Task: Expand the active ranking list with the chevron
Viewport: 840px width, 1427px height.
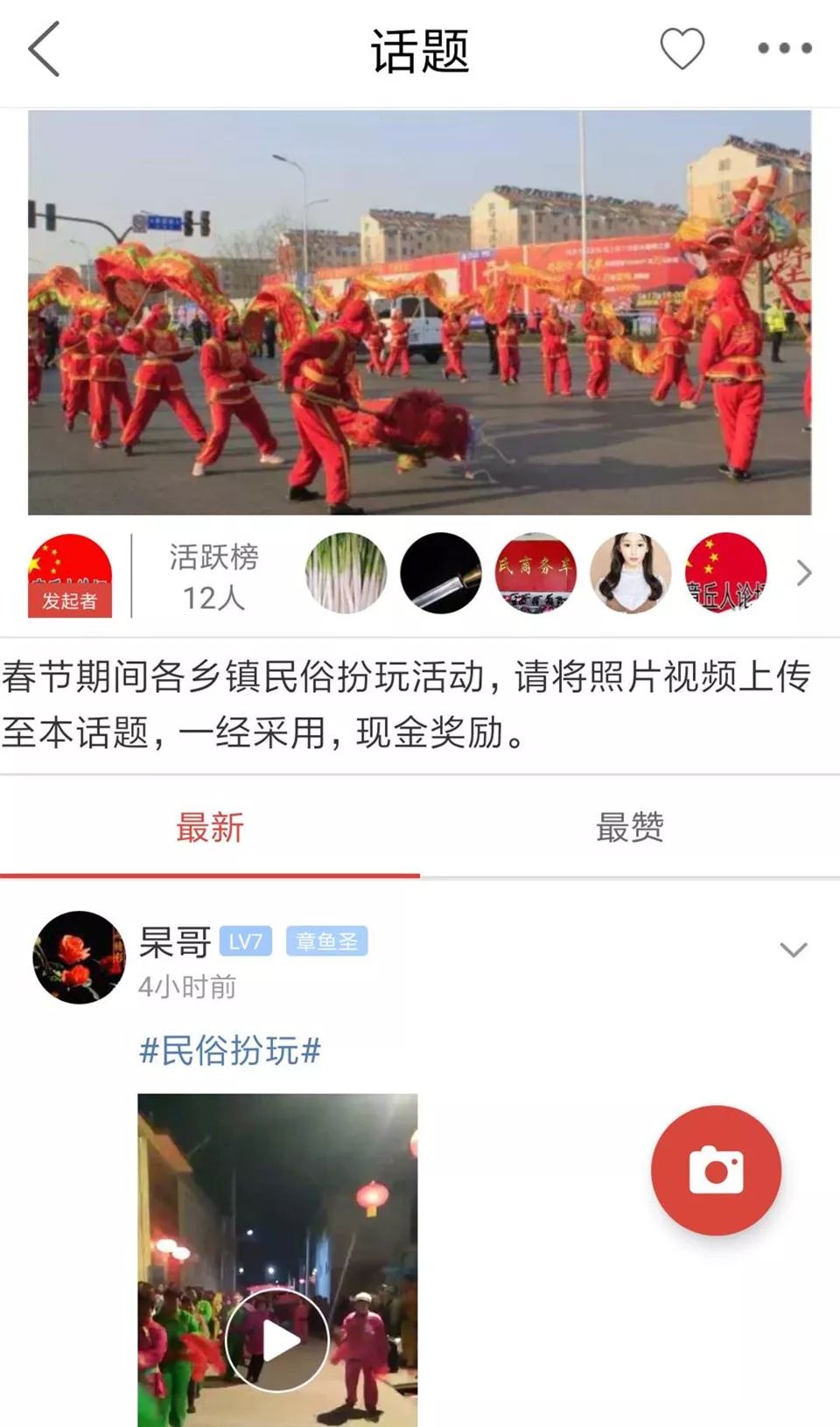Action: 803,573
